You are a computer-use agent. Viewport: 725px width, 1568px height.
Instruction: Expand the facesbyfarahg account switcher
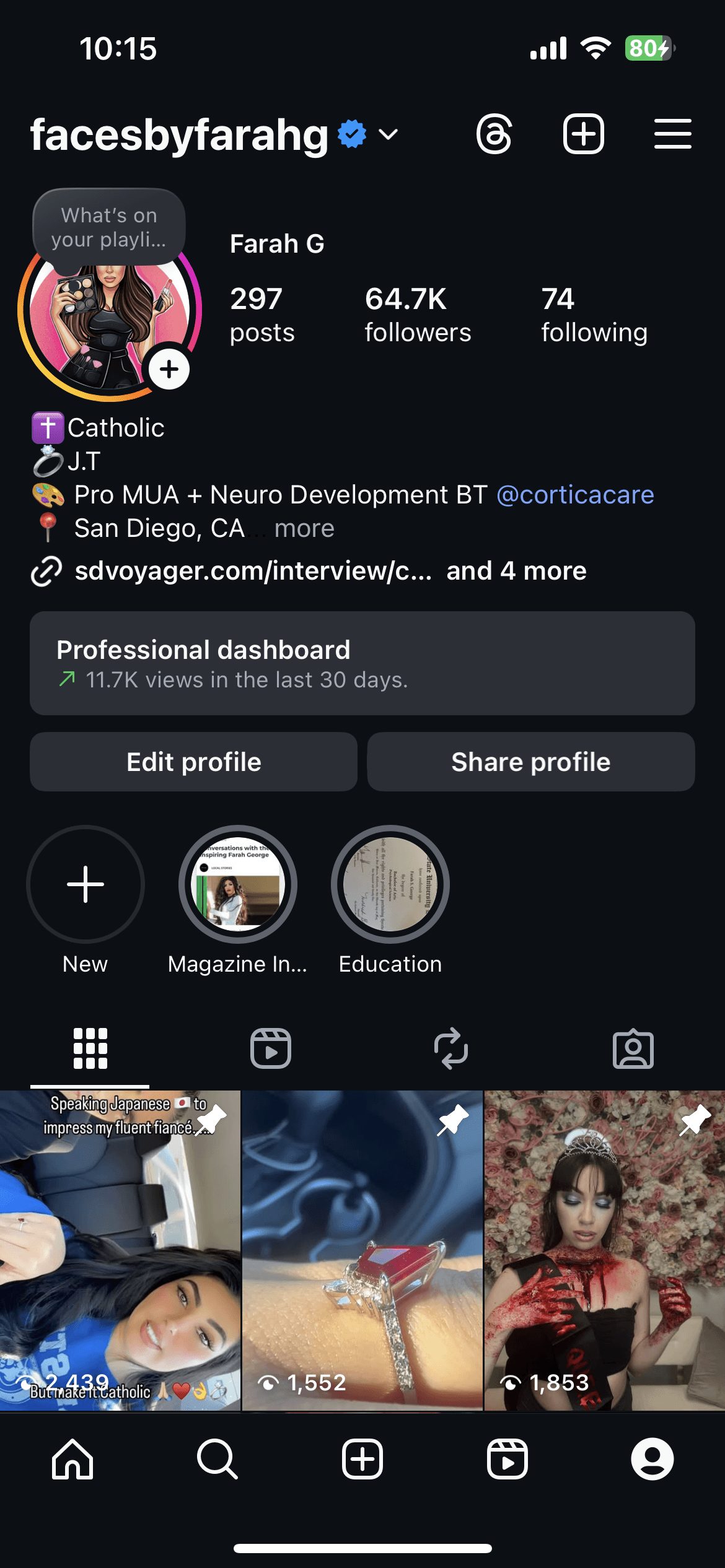click(388, 134)
